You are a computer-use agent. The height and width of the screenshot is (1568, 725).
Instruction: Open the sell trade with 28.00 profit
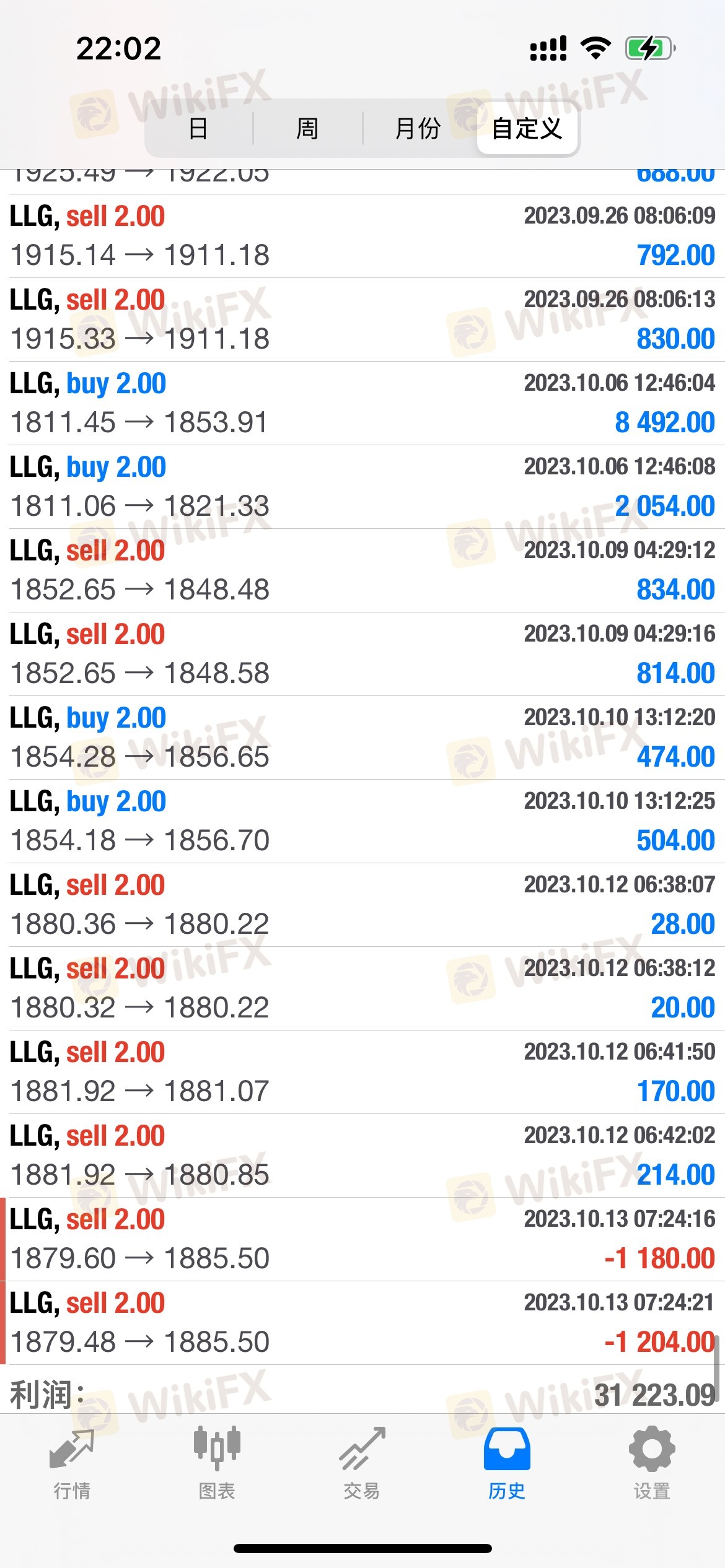362,905
